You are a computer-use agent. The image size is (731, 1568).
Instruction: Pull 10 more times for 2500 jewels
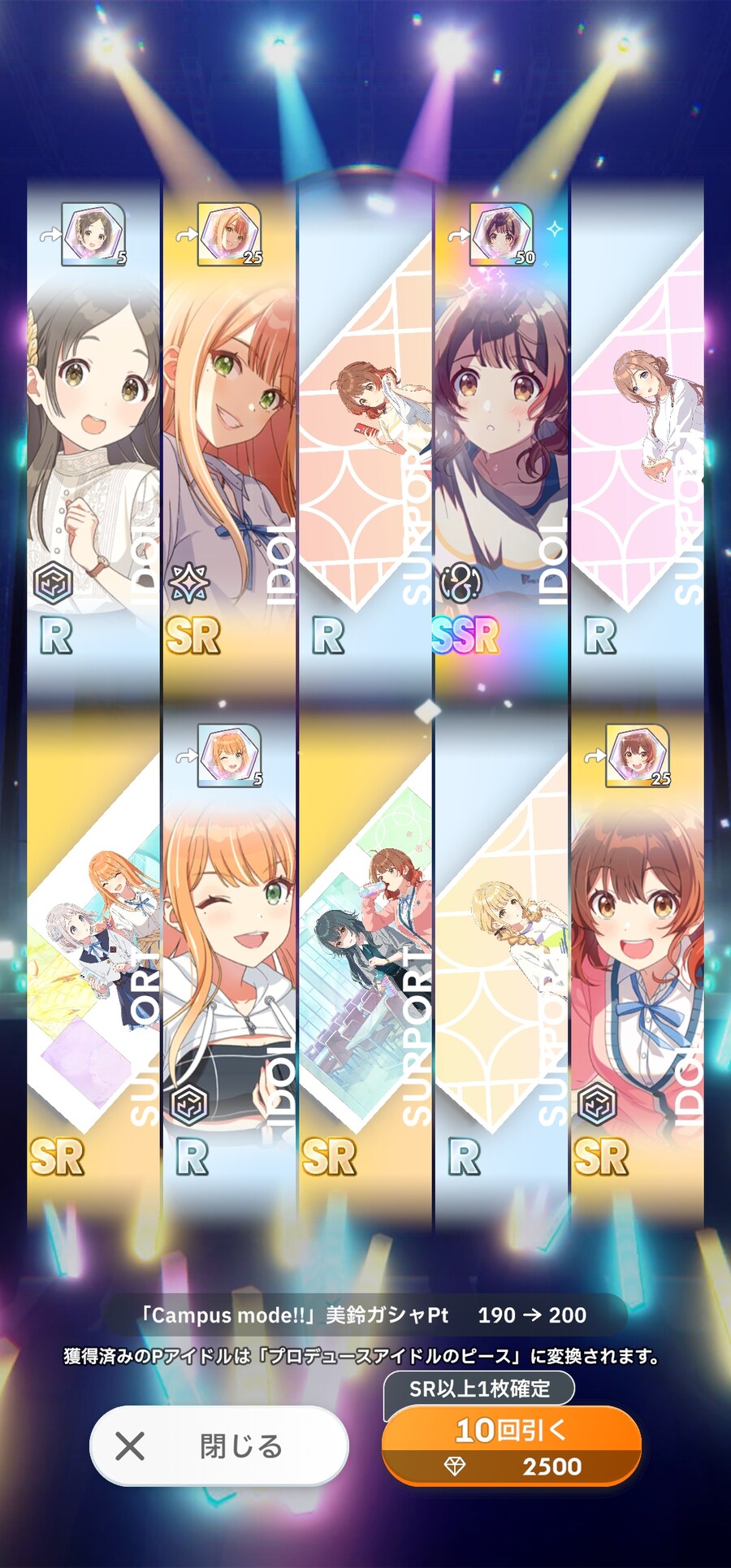tap(512, 1446)
